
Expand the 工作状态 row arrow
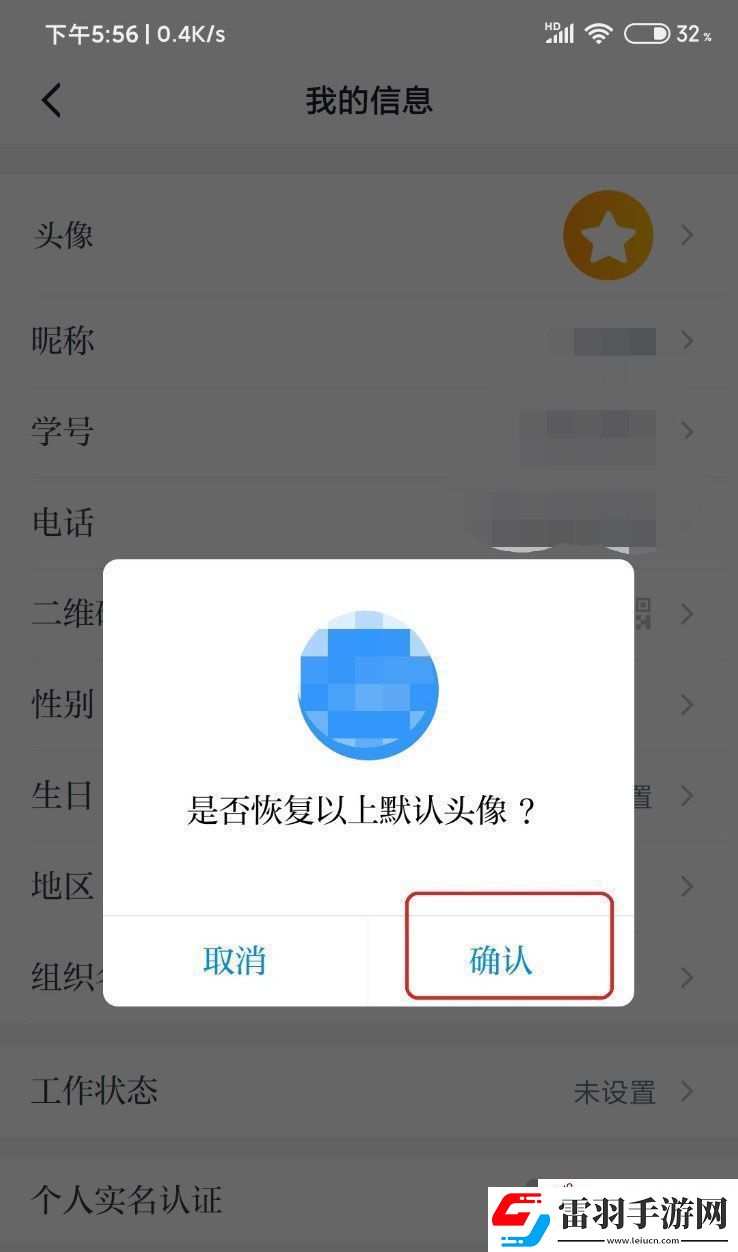pos(688,1092)
